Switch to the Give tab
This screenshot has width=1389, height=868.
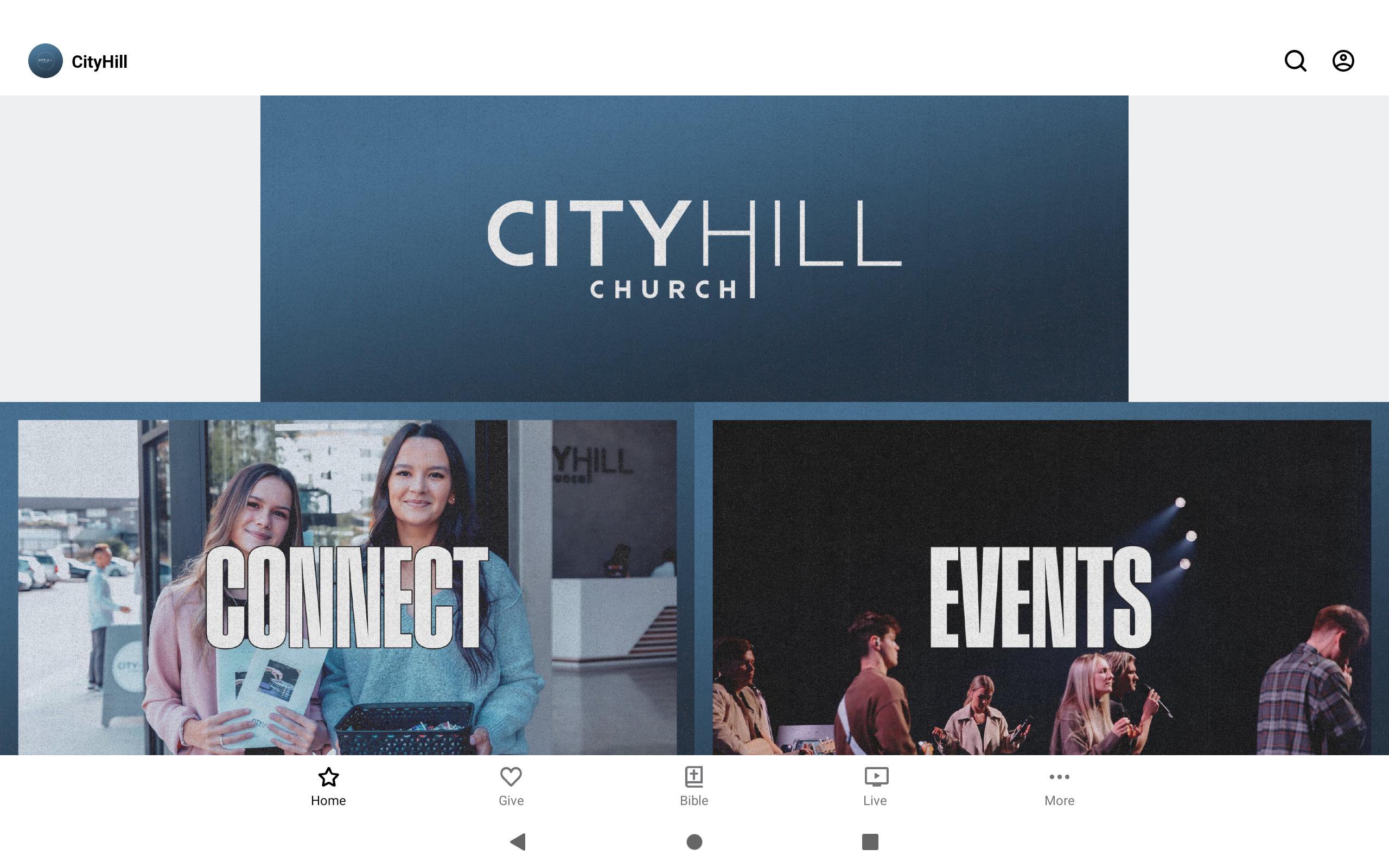pyautogui.click(x=511, y=787)
